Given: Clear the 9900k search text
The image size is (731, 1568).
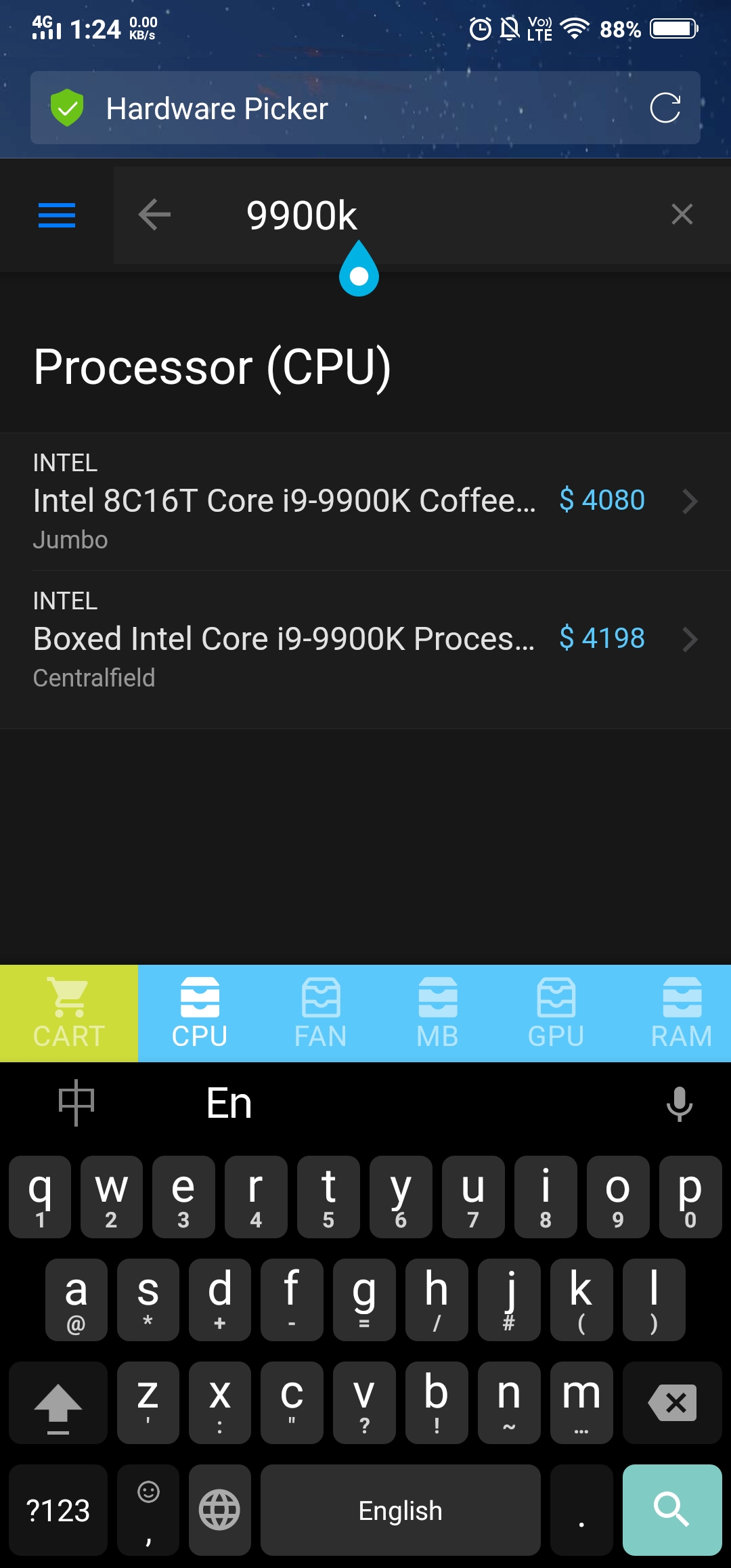Looking at the screenshot, I should coord(682,215).
